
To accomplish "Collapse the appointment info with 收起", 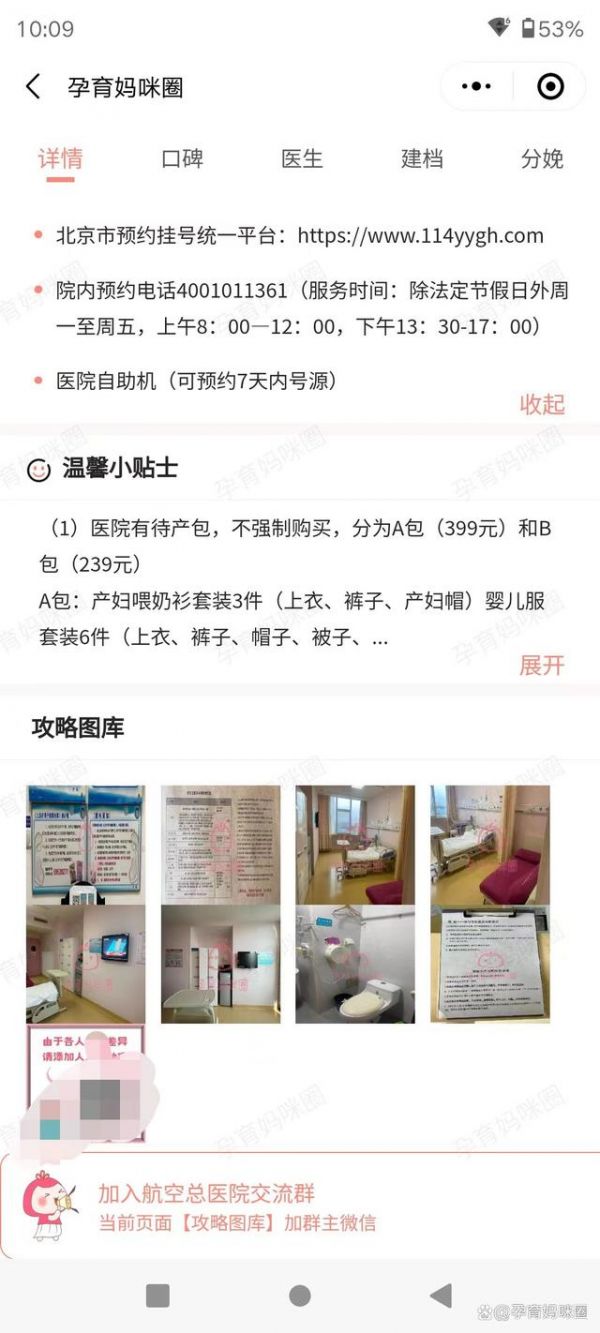I will (x=542, y=404).
